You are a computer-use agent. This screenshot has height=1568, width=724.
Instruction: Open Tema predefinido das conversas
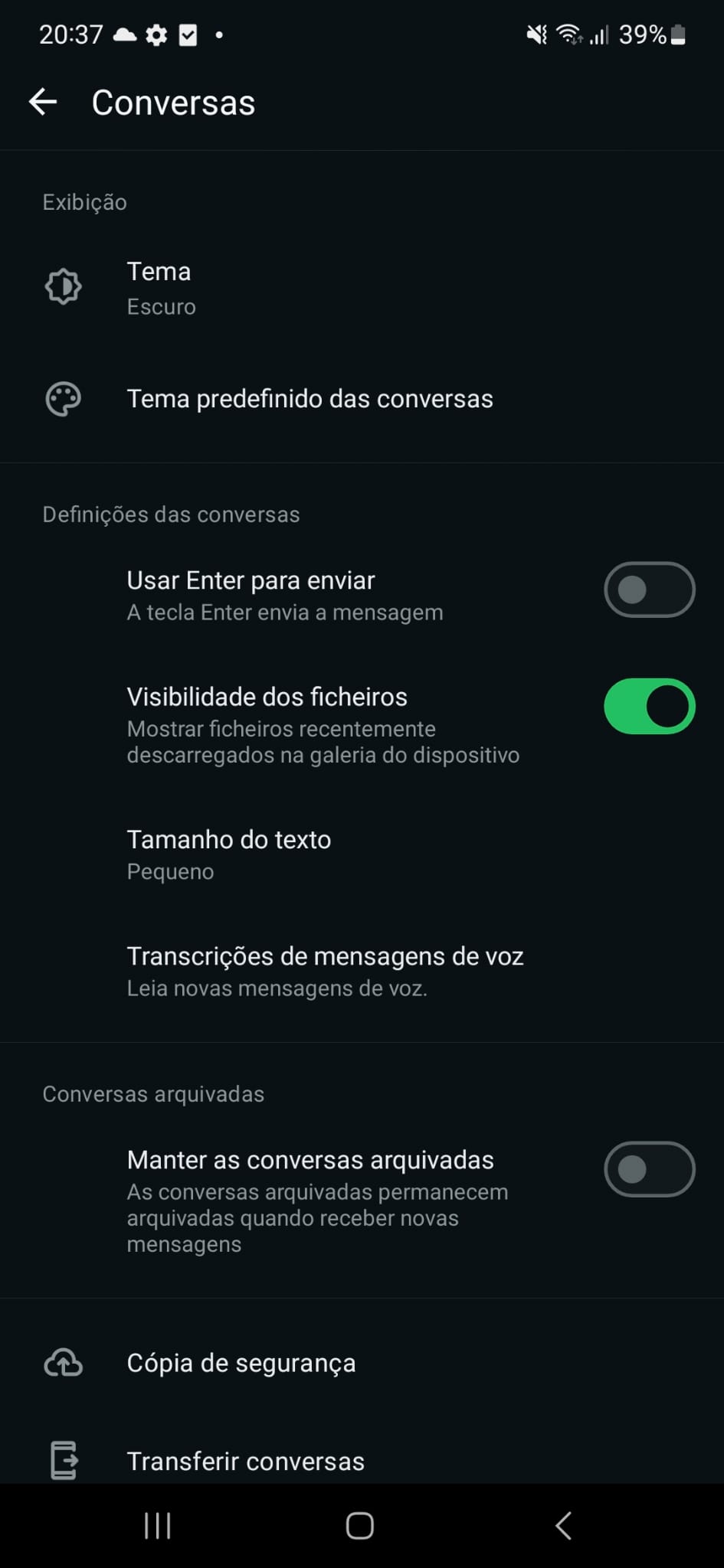click(310, 399)
